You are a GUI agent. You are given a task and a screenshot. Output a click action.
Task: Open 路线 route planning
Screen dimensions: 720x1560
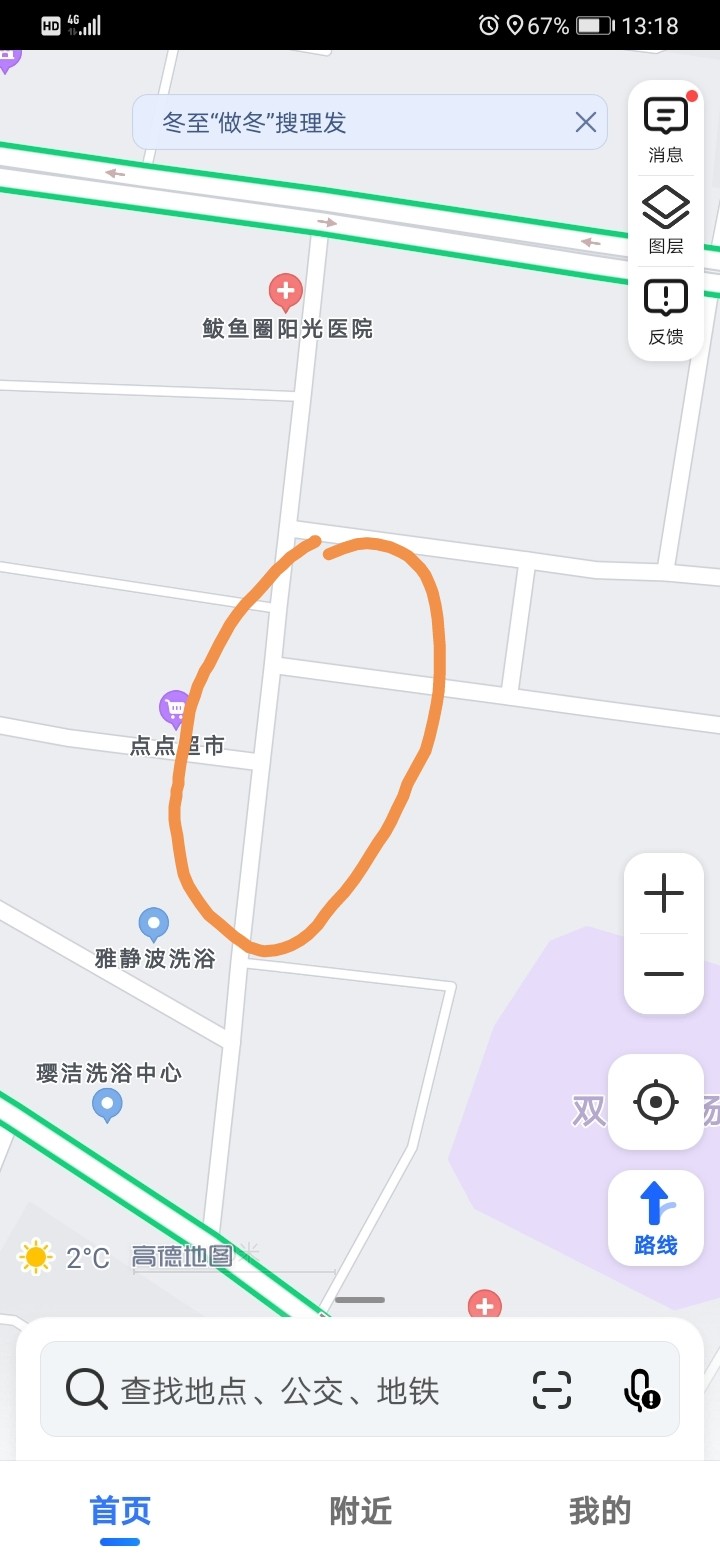[656, 1217]
